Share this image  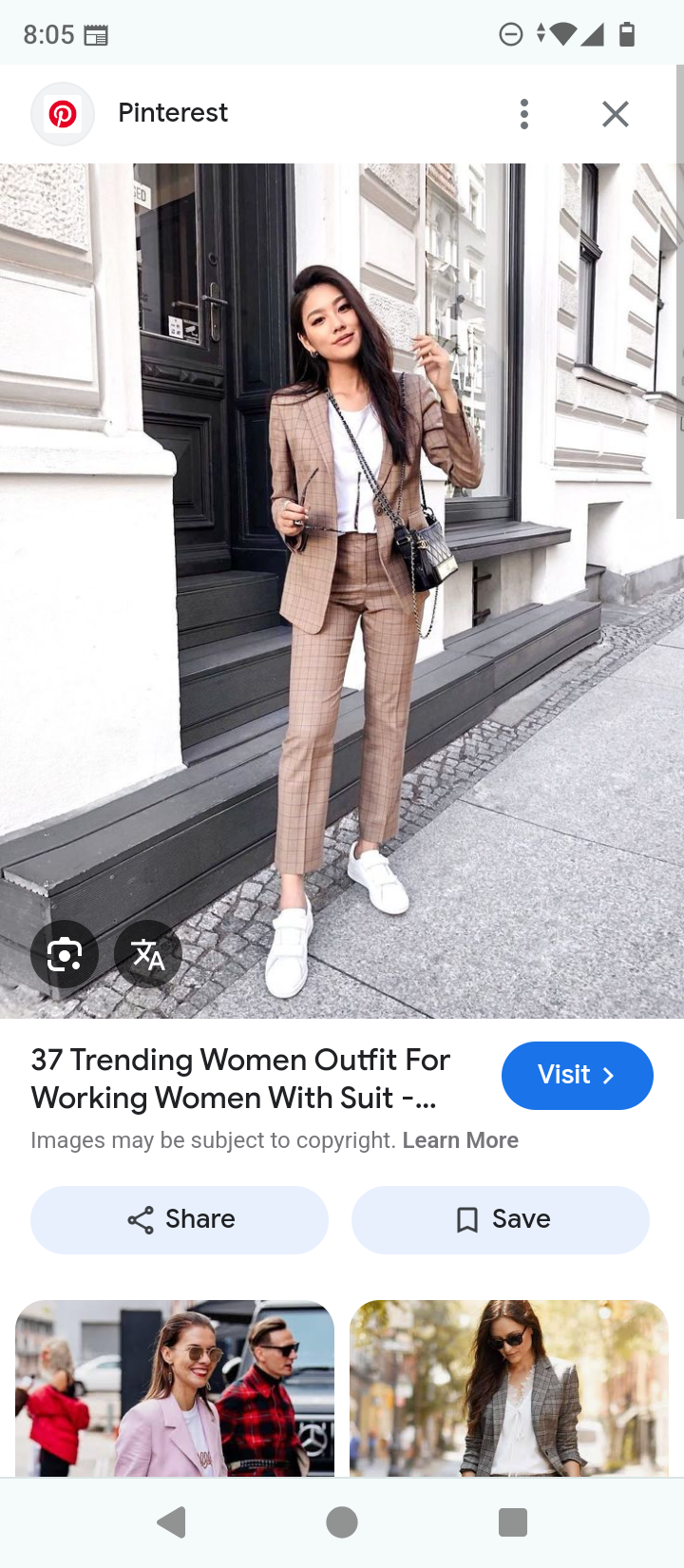tap(180, 1220)
